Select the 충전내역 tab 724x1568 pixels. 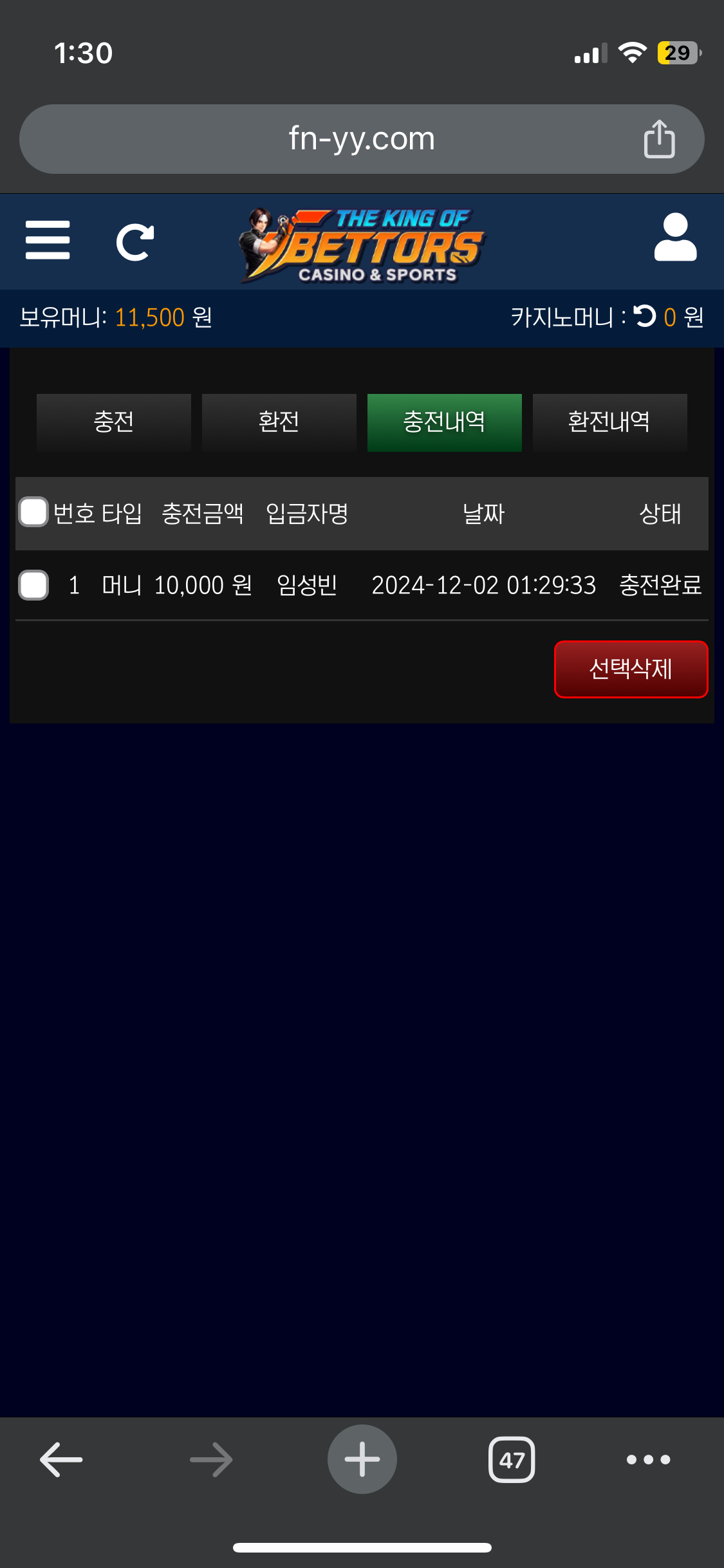click(x=444, y=422)
